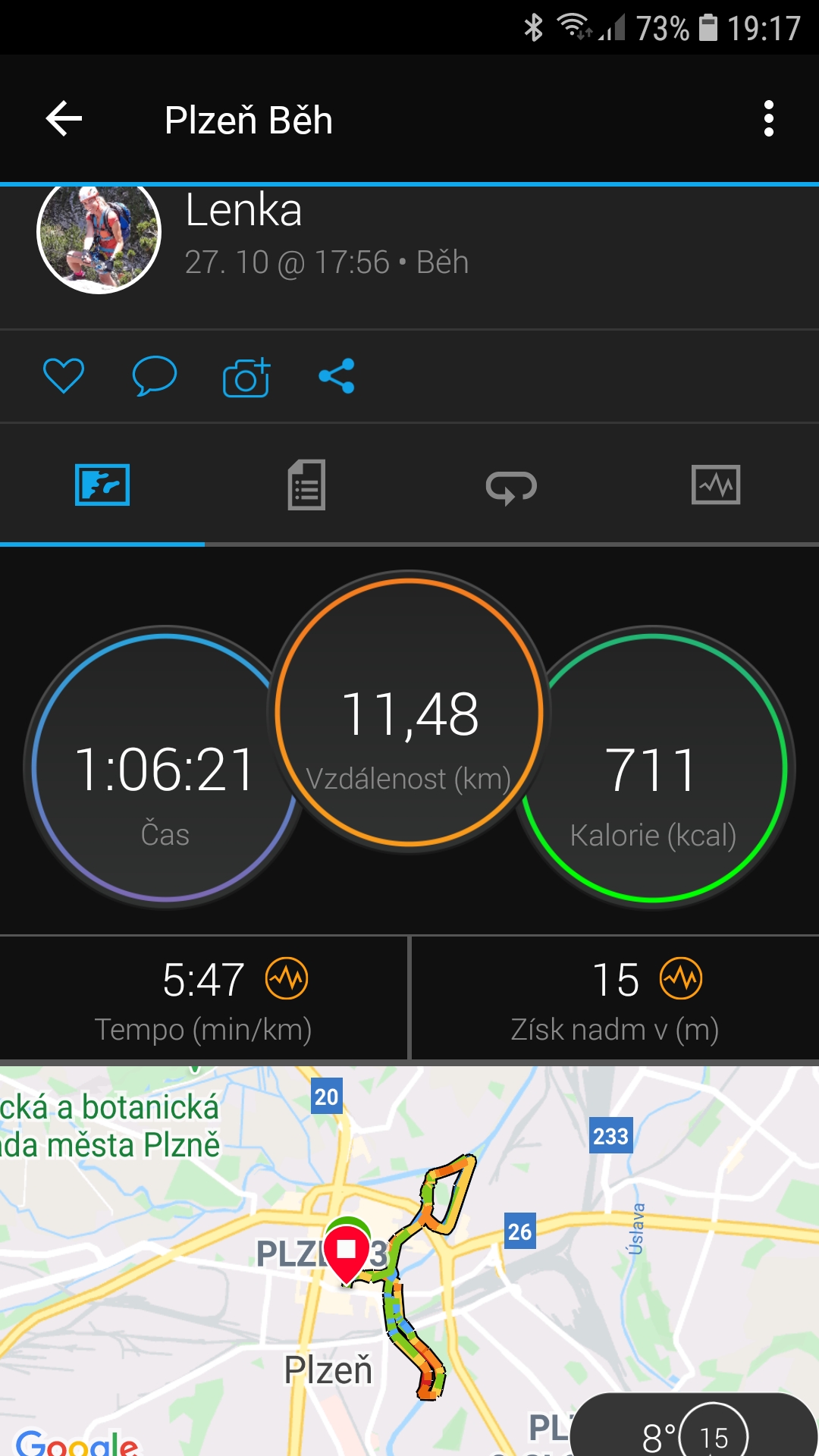Switch to the charts tab
The height and width of the screenshot is (1456, 819).
pyautogui.click(x=716, y=485)
